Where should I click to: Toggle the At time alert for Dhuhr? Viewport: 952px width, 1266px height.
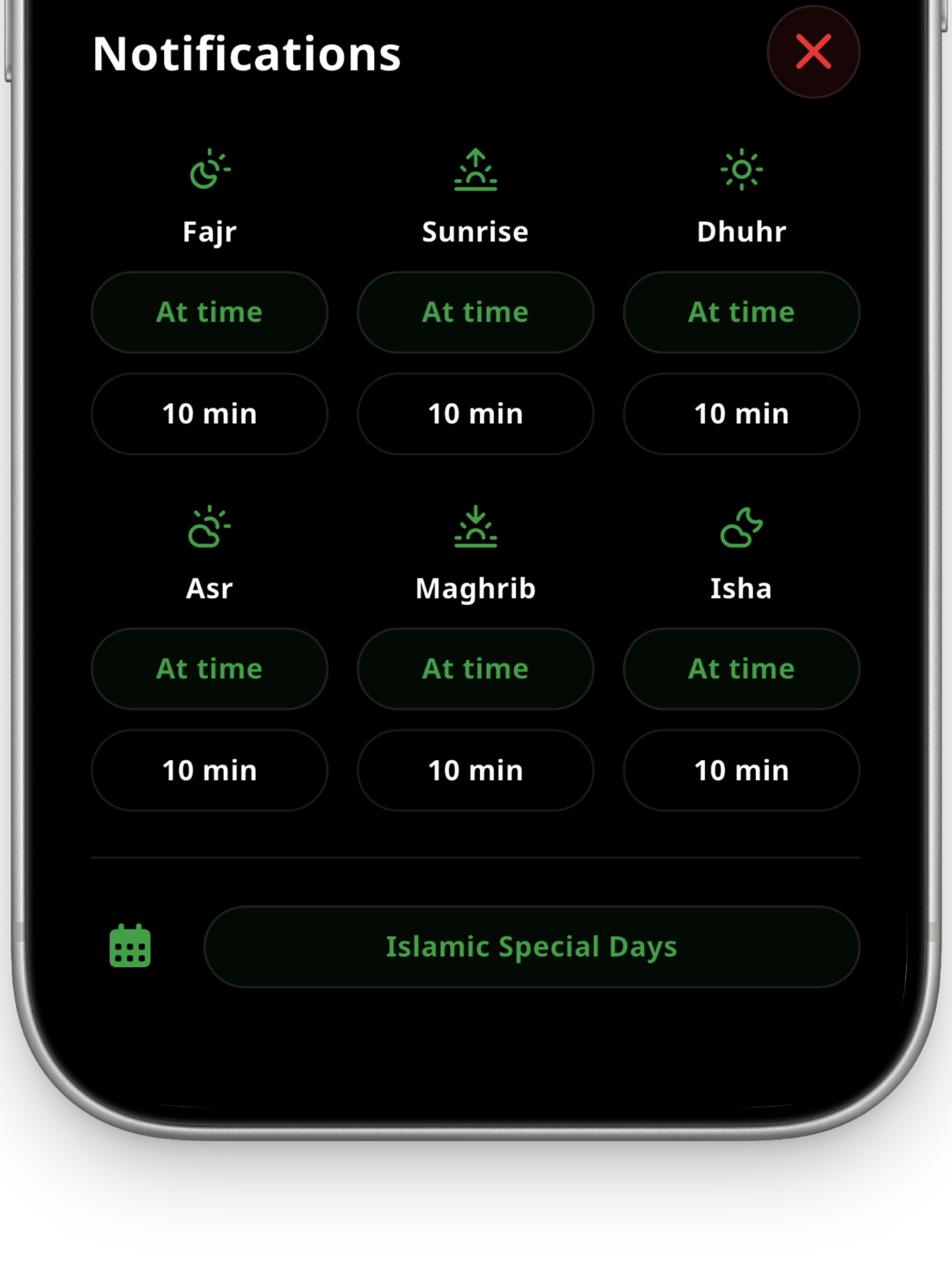point(741,312)
